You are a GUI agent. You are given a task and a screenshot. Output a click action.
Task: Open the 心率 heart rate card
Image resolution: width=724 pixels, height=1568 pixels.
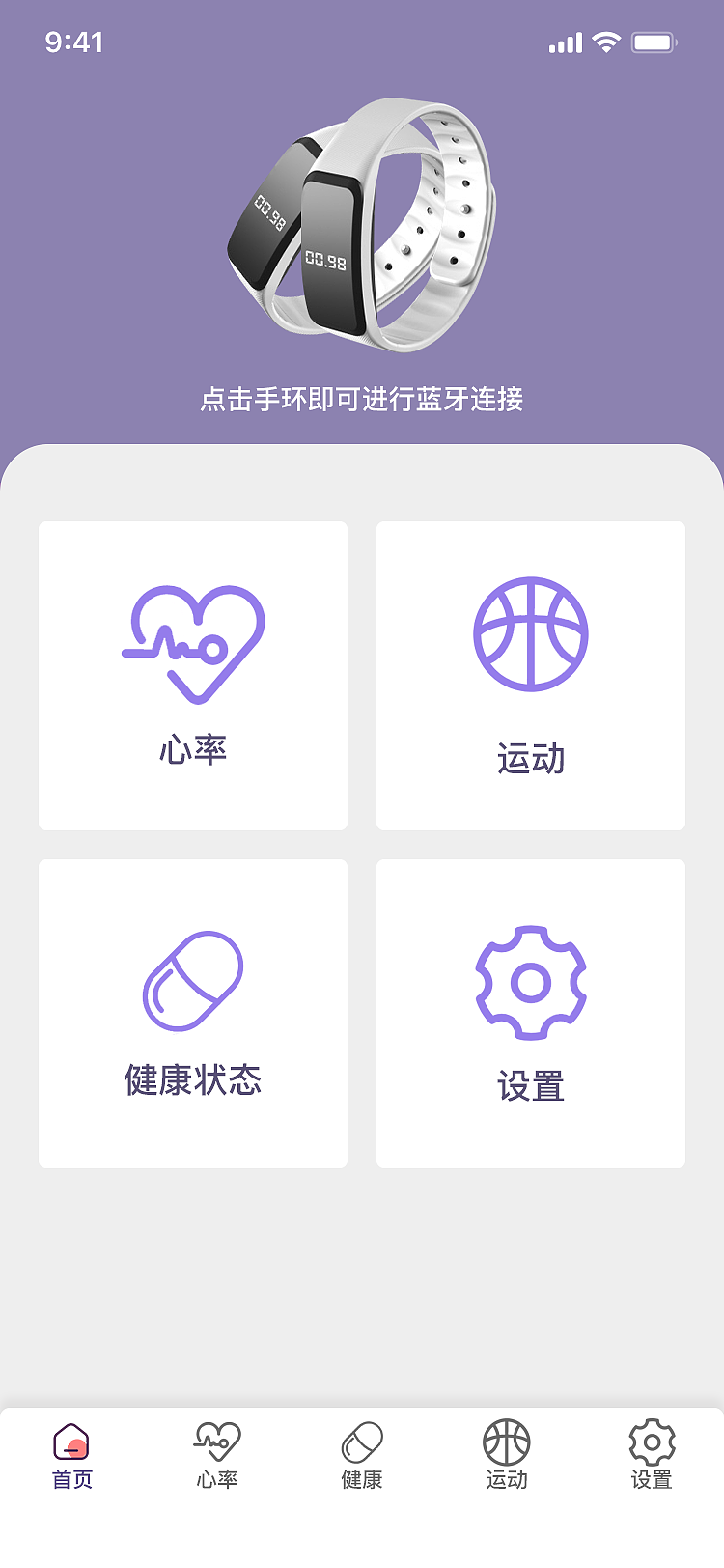[x=192, y=676]
